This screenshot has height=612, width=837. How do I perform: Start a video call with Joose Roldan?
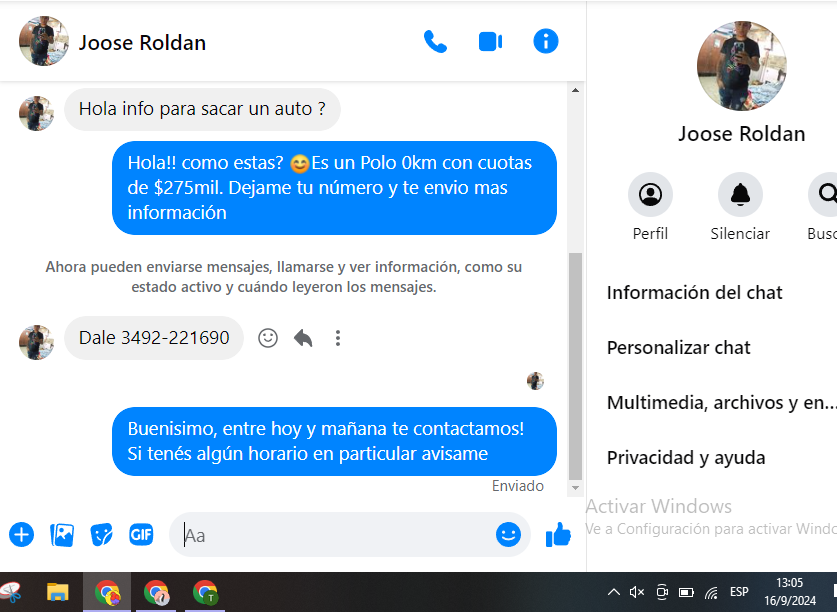(490, 42)
